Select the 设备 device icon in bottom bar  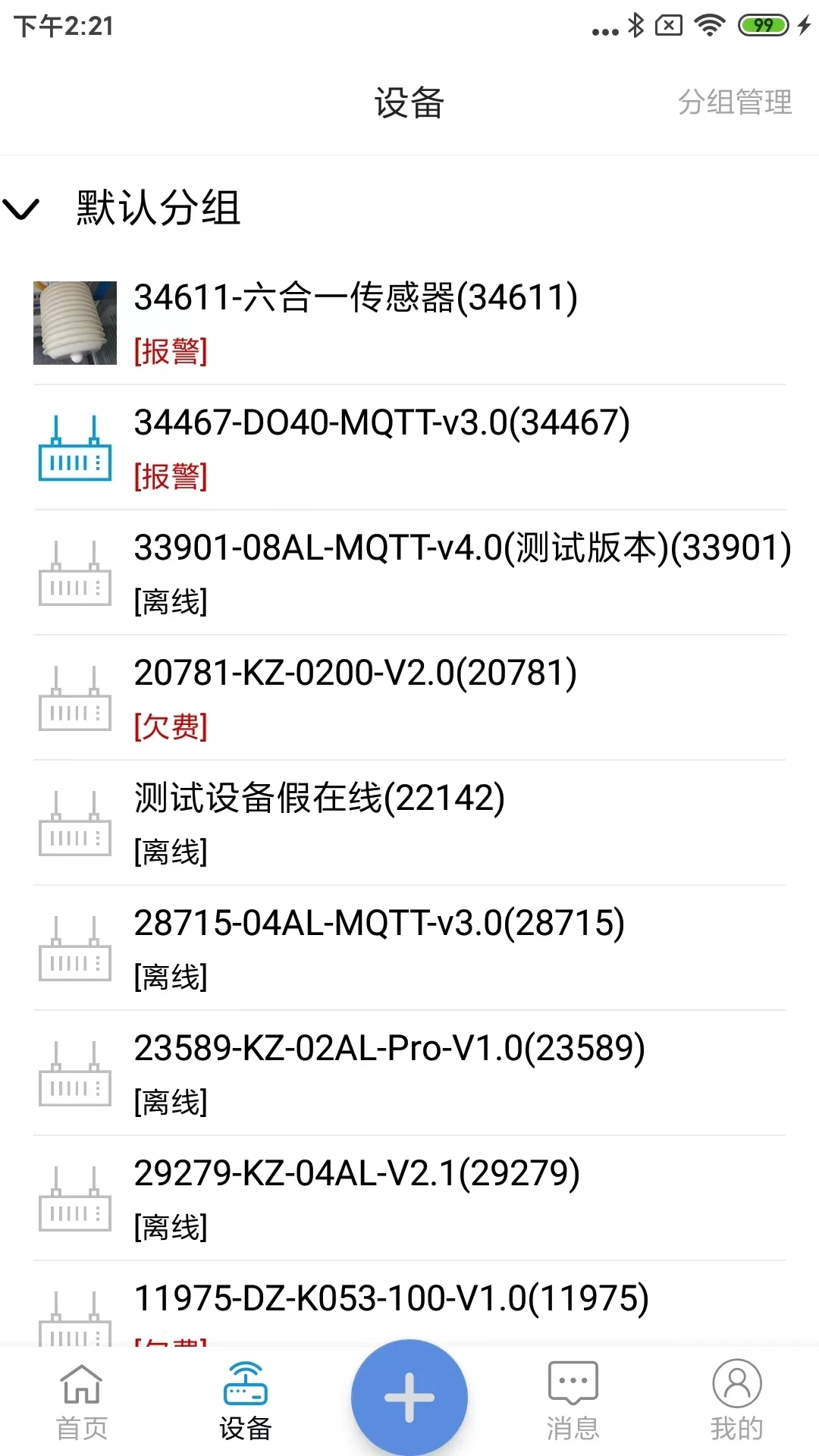coord(245,1399)
